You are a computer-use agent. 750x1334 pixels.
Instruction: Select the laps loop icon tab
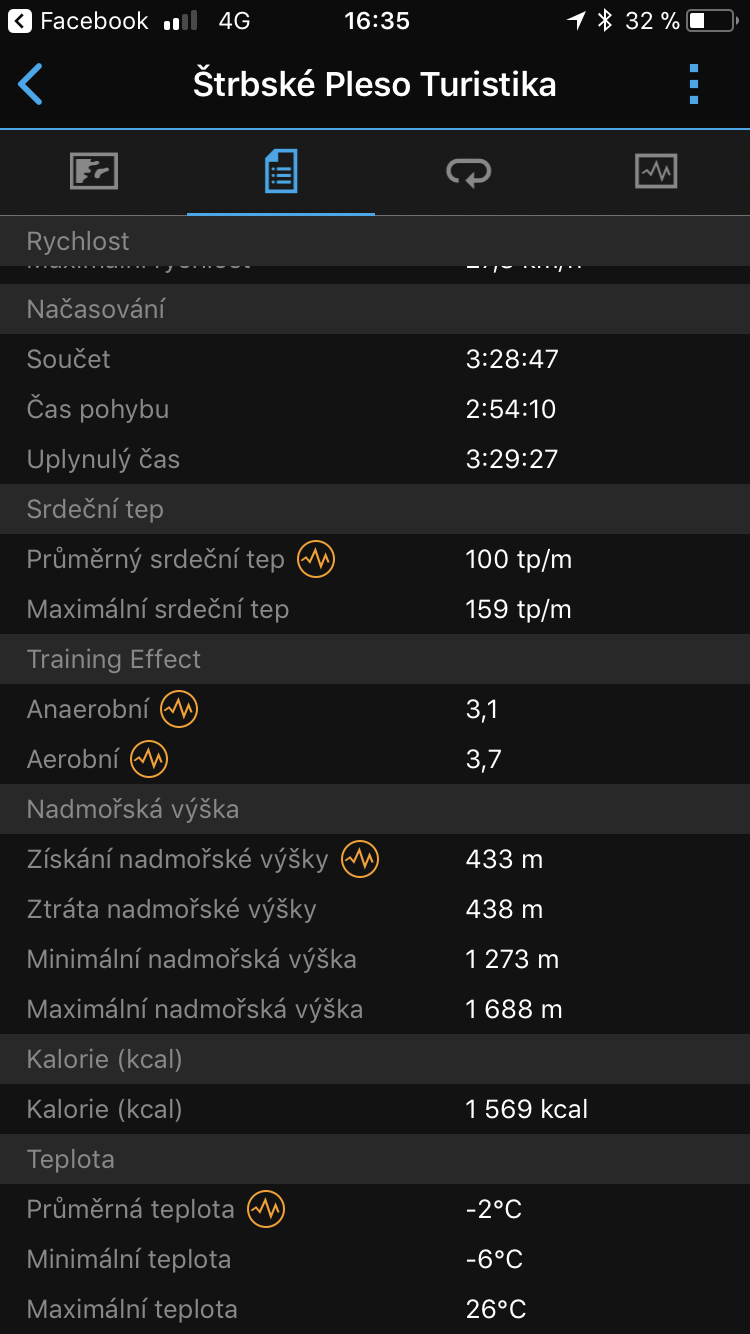468,171
